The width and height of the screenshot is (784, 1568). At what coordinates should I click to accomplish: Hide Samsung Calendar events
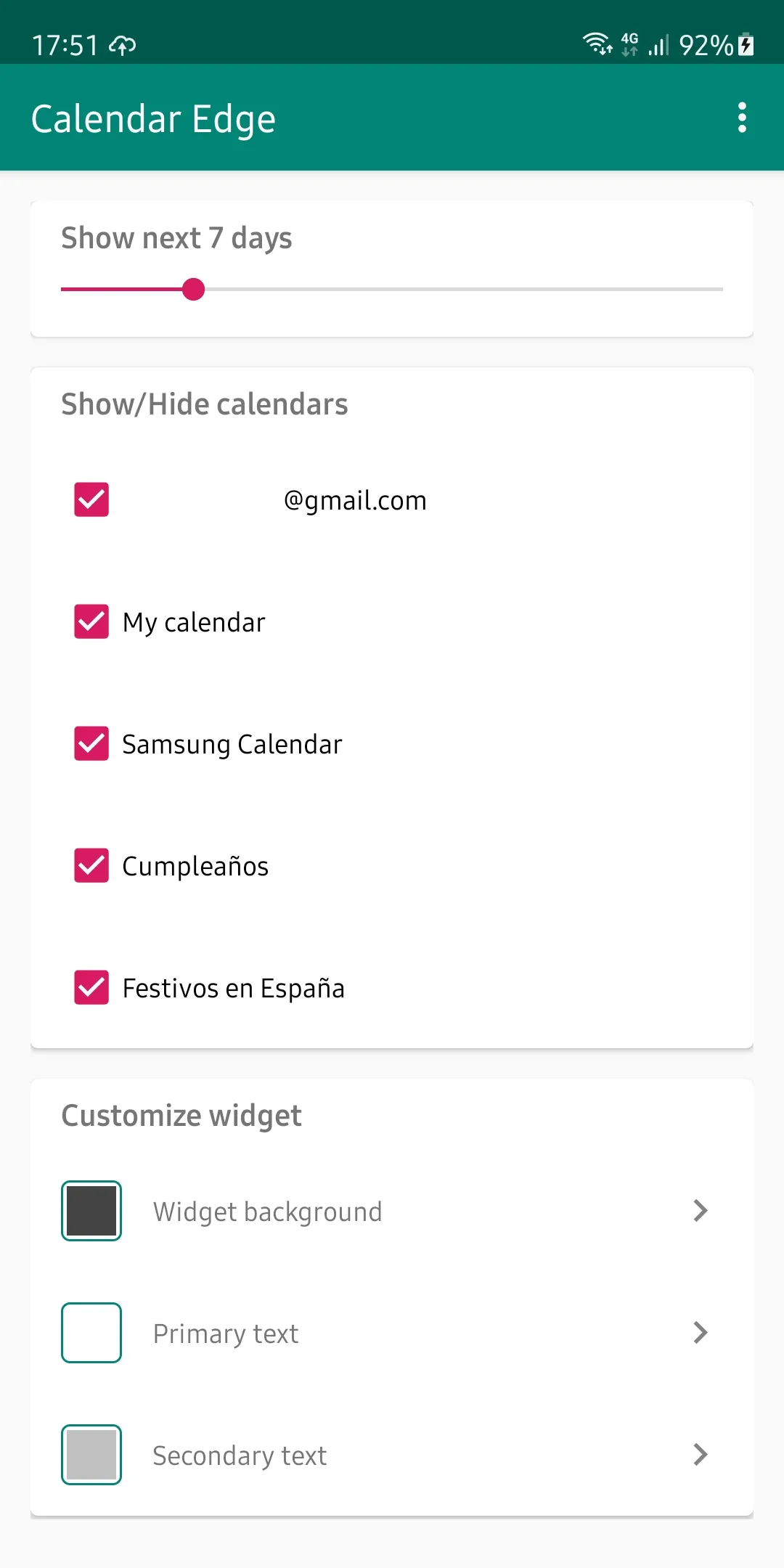[x=91, y=743]
